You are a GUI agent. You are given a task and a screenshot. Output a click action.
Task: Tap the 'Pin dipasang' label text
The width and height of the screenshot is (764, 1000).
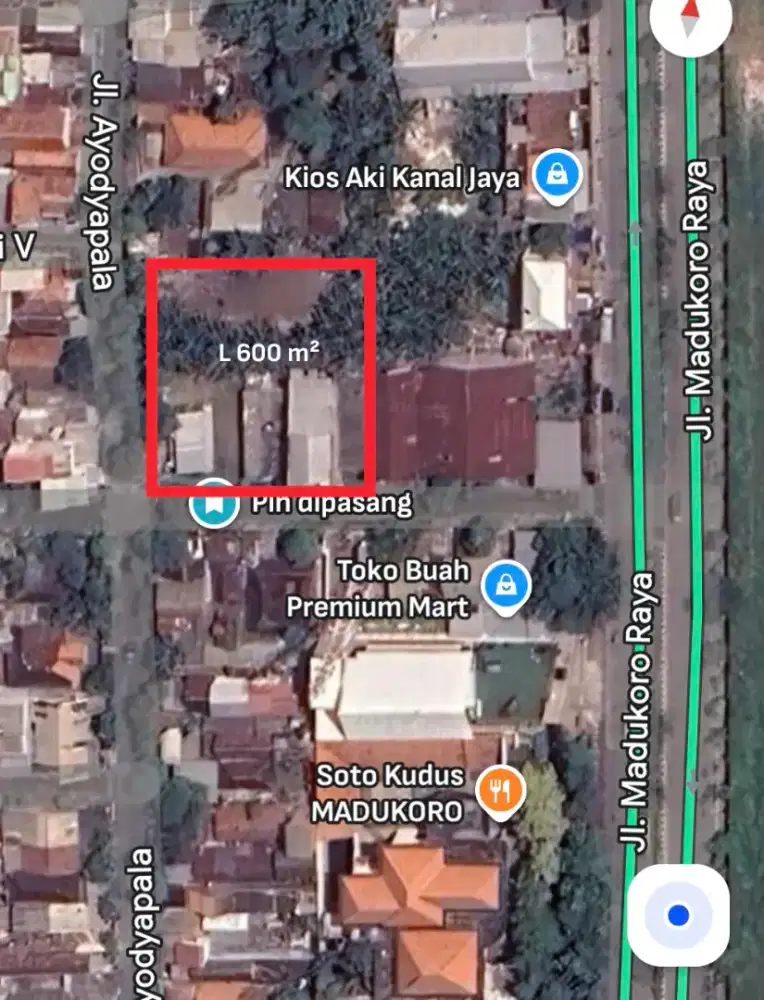pyautogui.click(x=331, y=505)
